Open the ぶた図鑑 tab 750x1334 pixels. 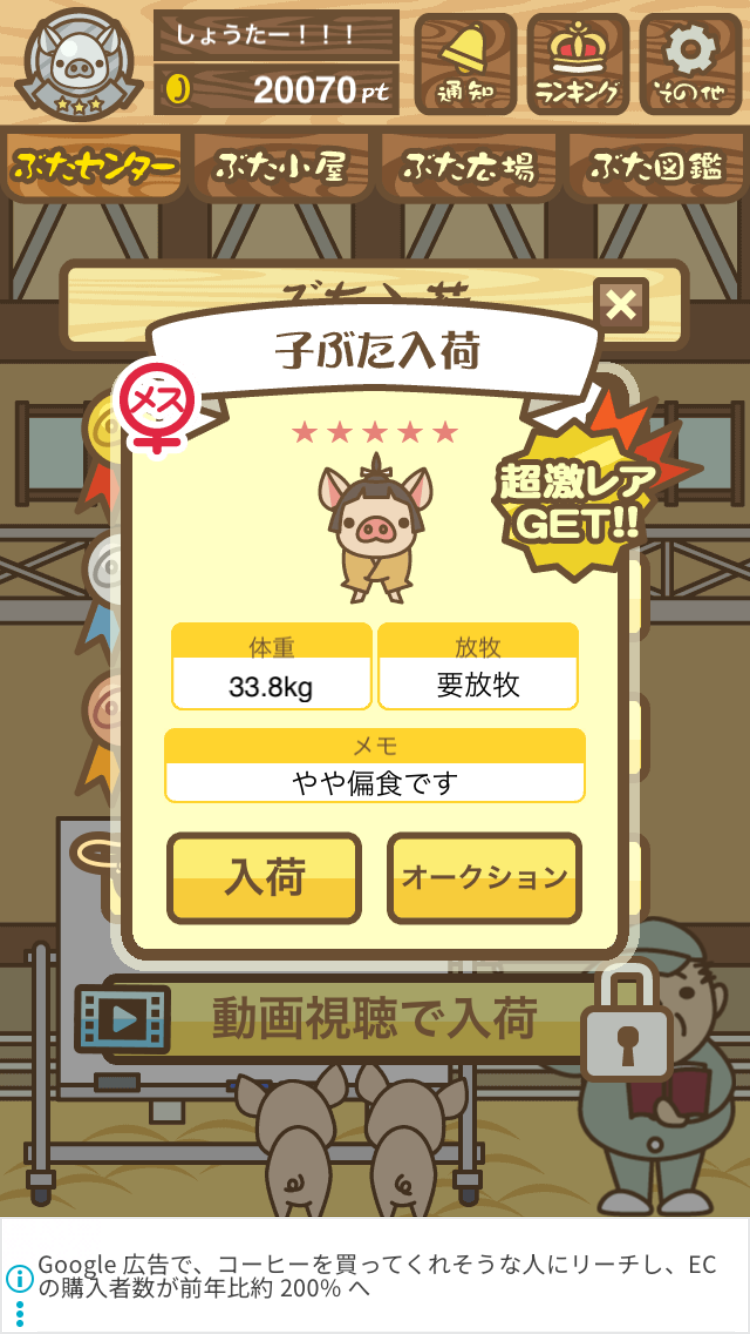(x=656, y=167)
